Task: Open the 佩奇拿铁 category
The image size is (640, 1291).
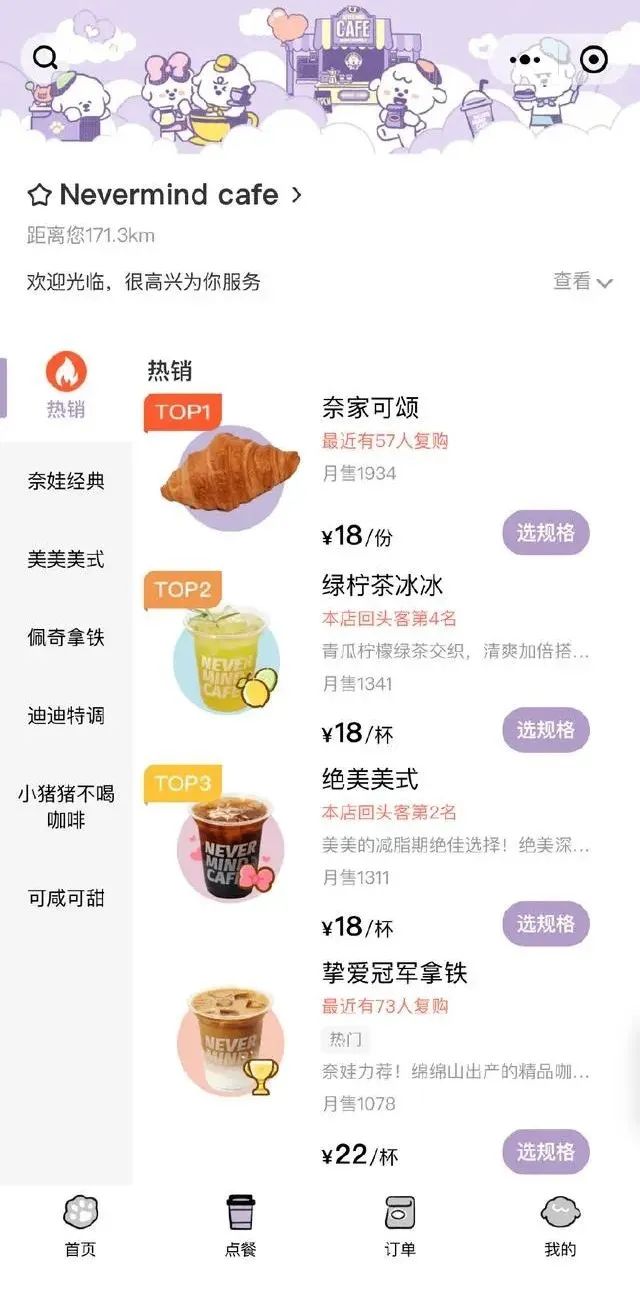Action: (66, 637)
